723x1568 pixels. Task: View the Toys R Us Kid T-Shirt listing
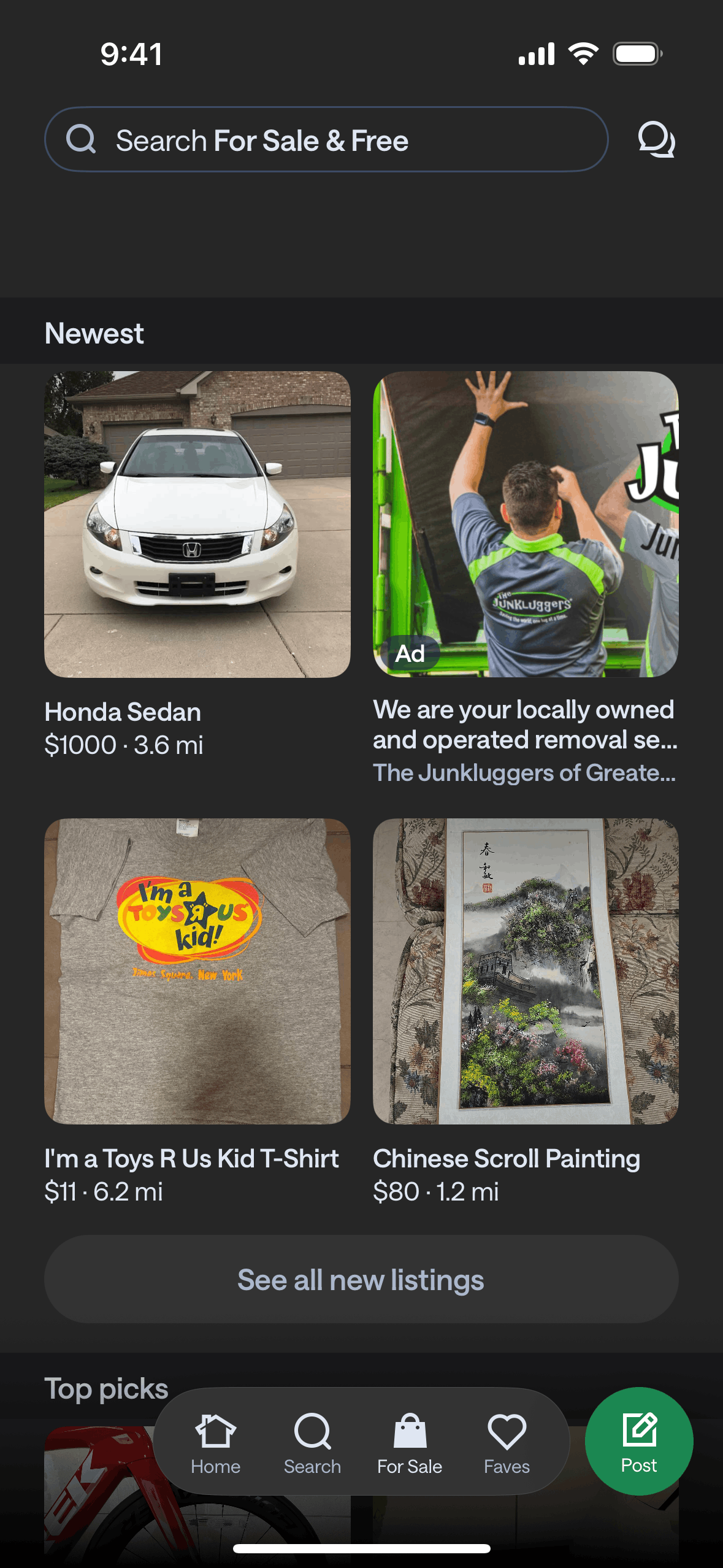[197, 971]
